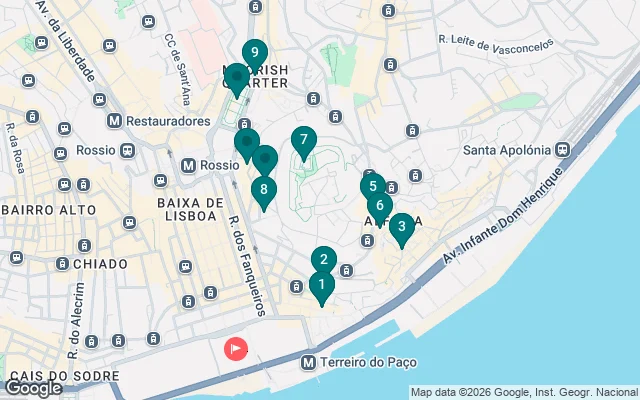Open map pin number 9
The image size is (640, 400).
[254, 53]
